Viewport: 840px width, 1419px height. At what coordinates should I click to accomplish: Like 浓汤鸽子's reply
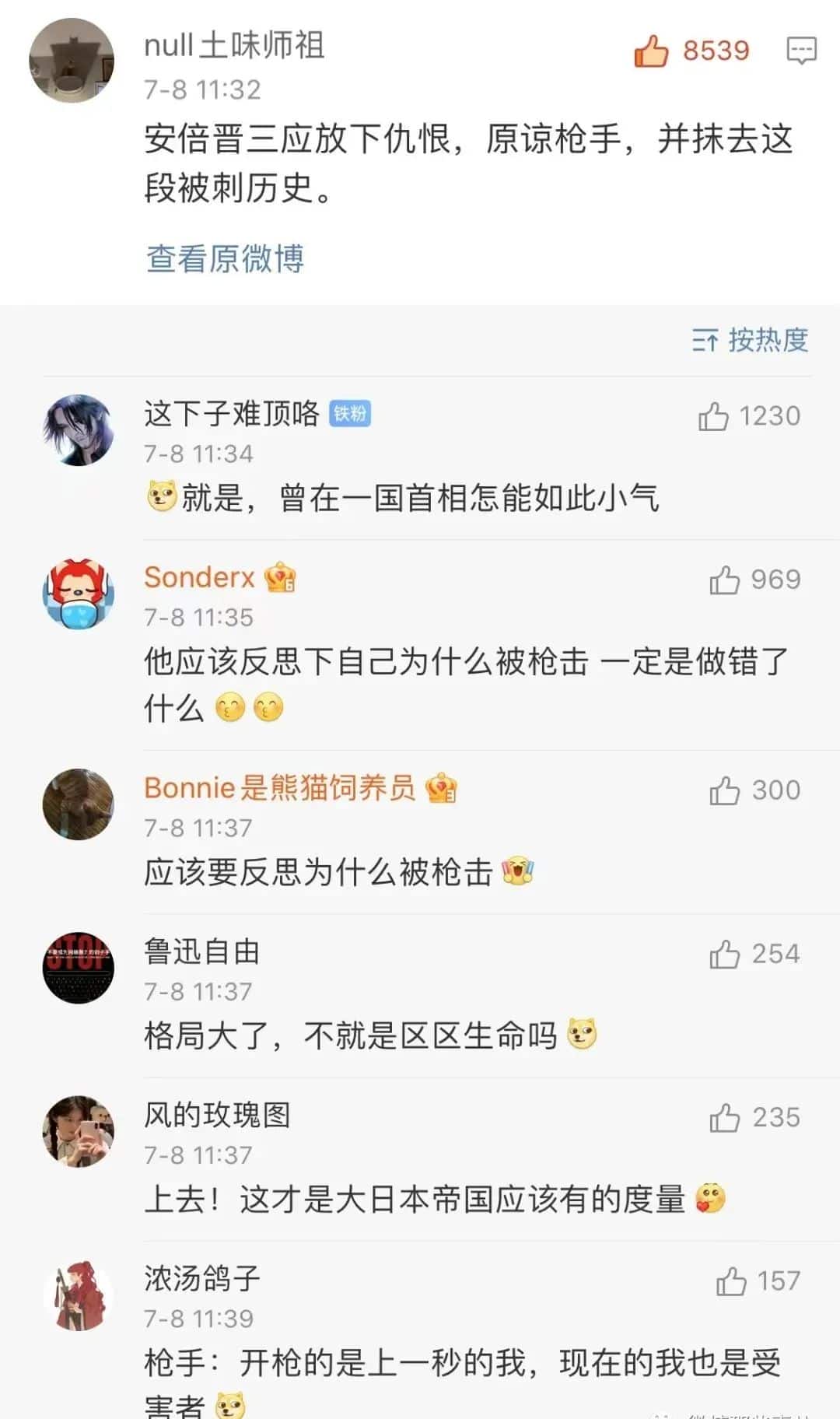(731, 1281)
